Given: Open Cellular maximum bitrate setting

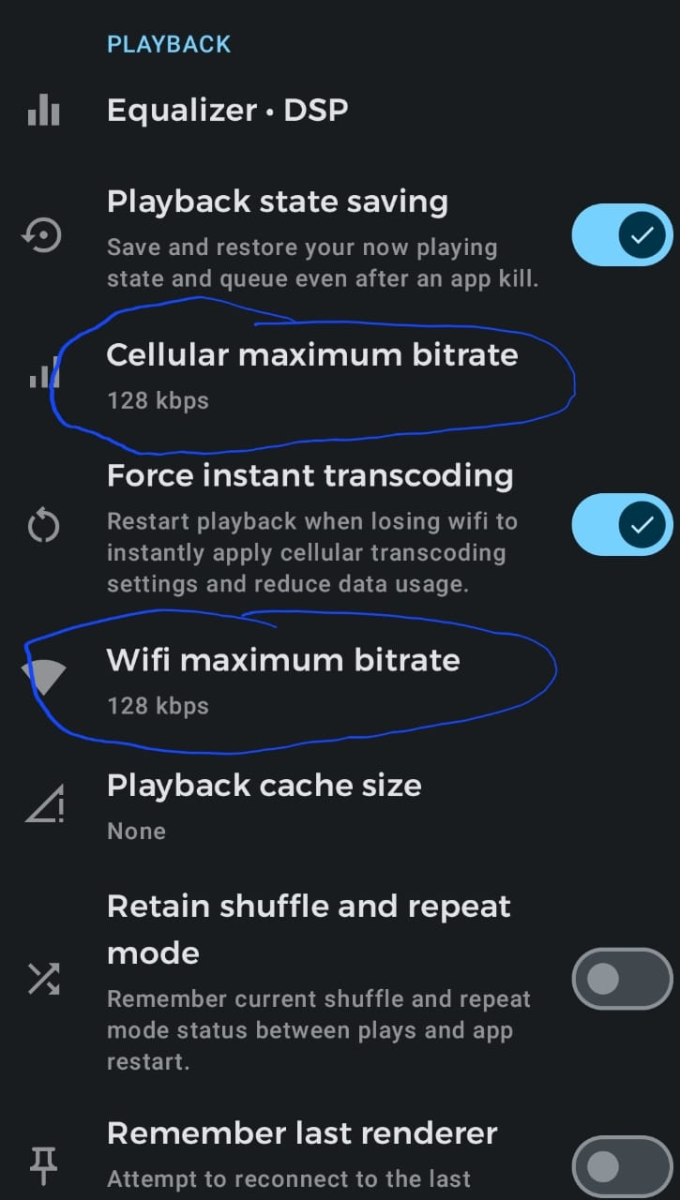Looking at the screenshot, I should [312, 375].
